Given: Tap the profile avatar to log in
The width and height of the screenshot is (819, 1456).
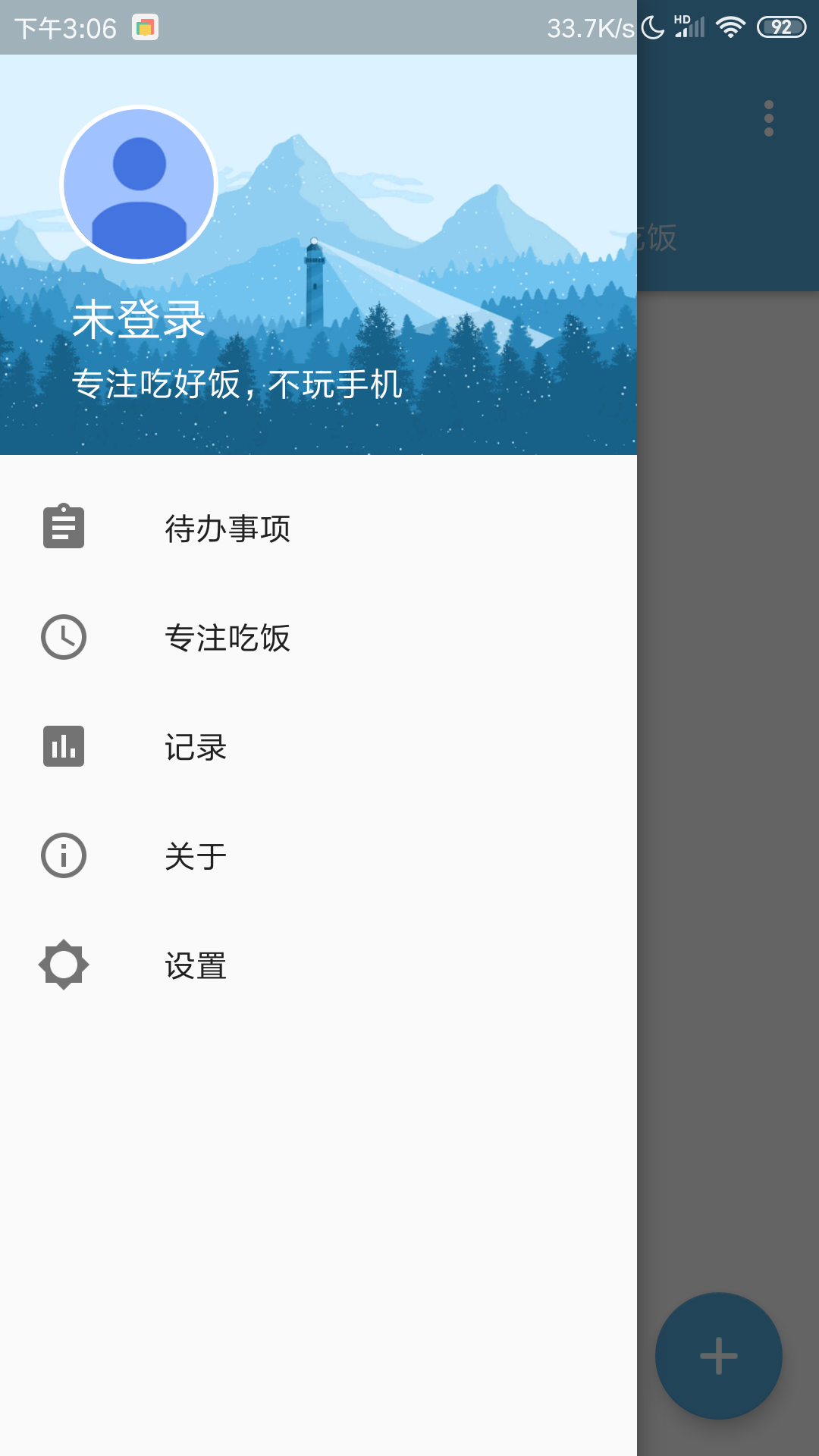Looking at the screenshot, I should tap(139, 184).
